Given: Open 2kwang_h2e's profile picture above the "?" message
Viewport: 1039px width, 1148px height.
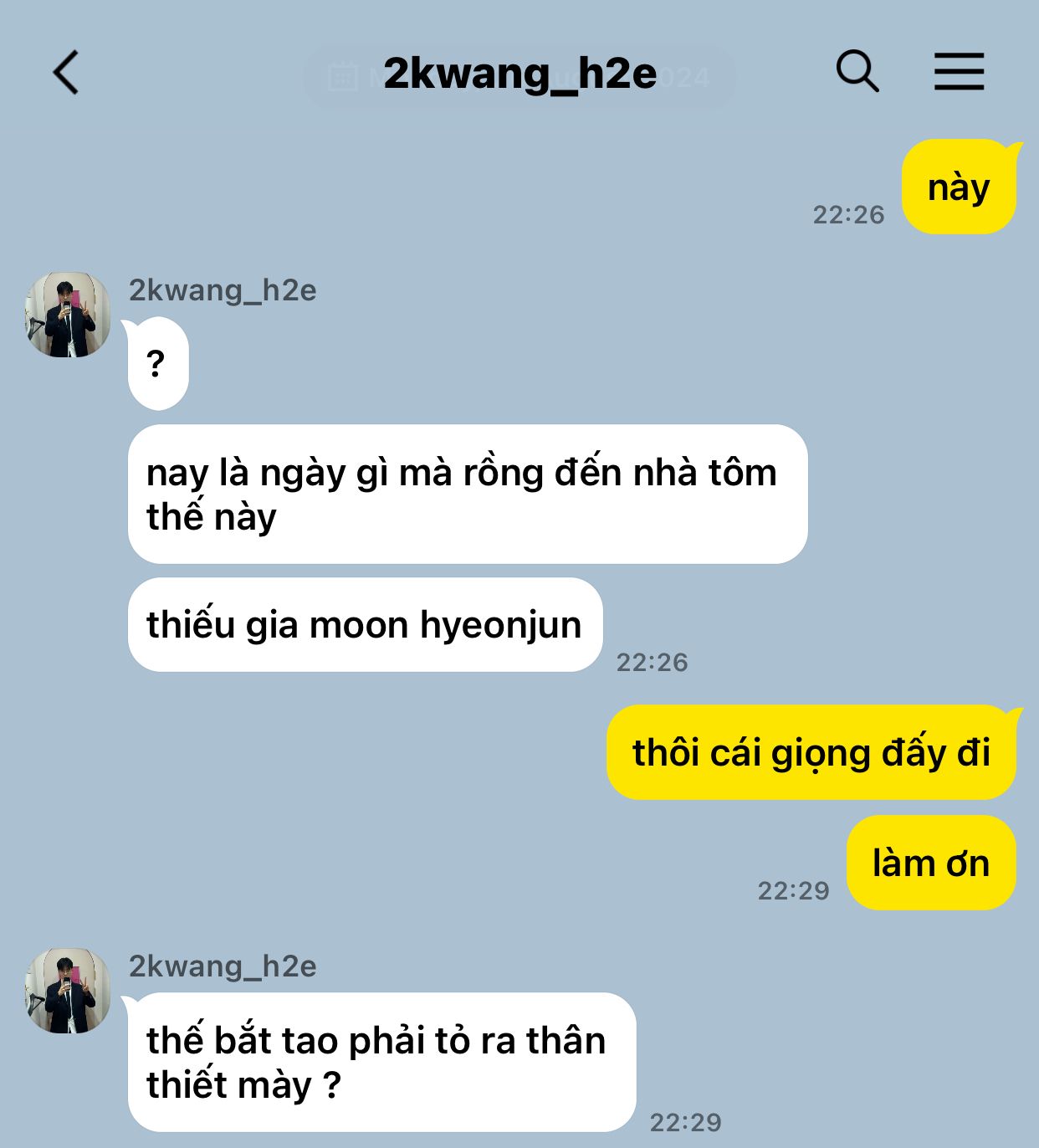Looking at the screenshot, I should 68,315.
